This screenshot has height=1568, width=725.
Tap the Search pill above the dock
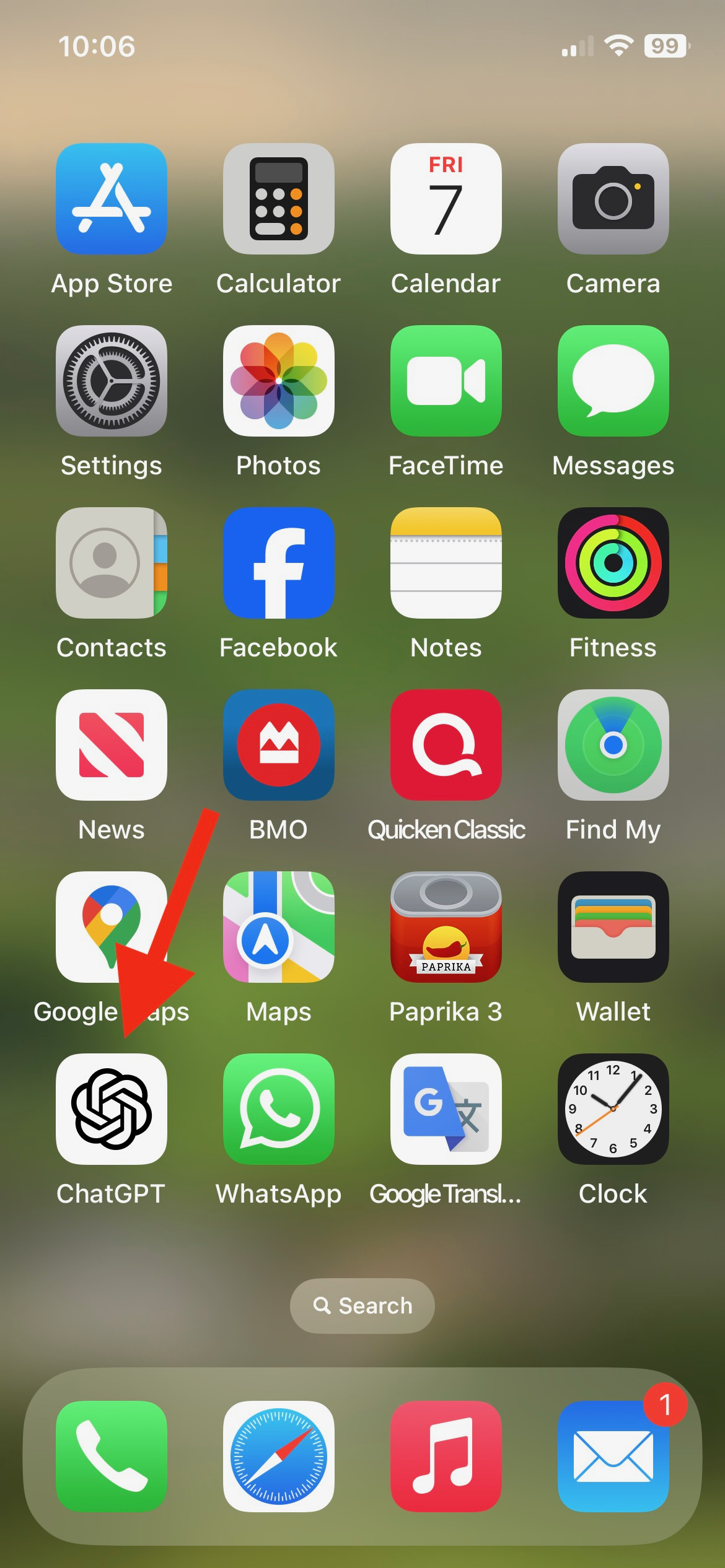pyautogui.click(x=362, y=1305)
